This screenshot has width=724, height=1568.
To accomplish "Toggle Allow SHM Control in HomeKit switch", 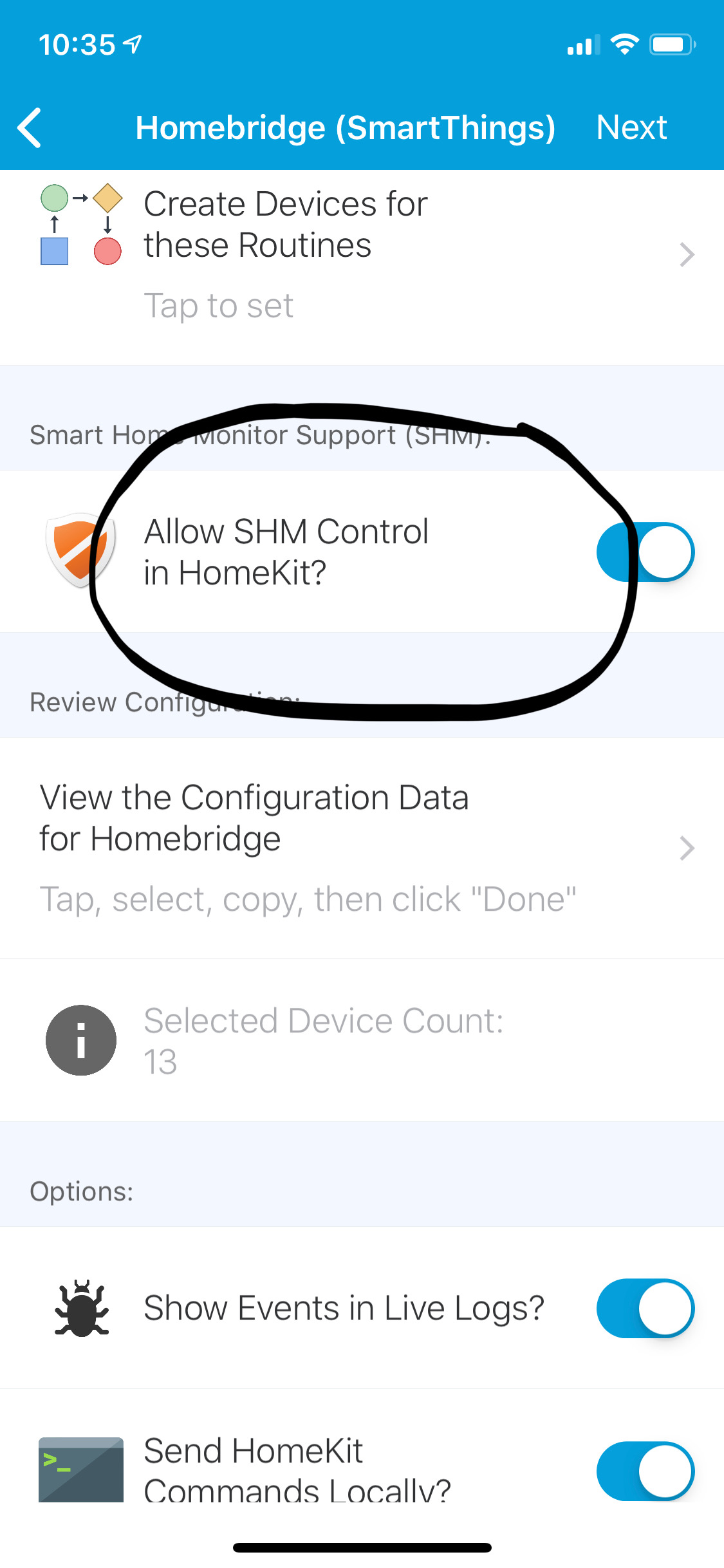I will 645,552.
